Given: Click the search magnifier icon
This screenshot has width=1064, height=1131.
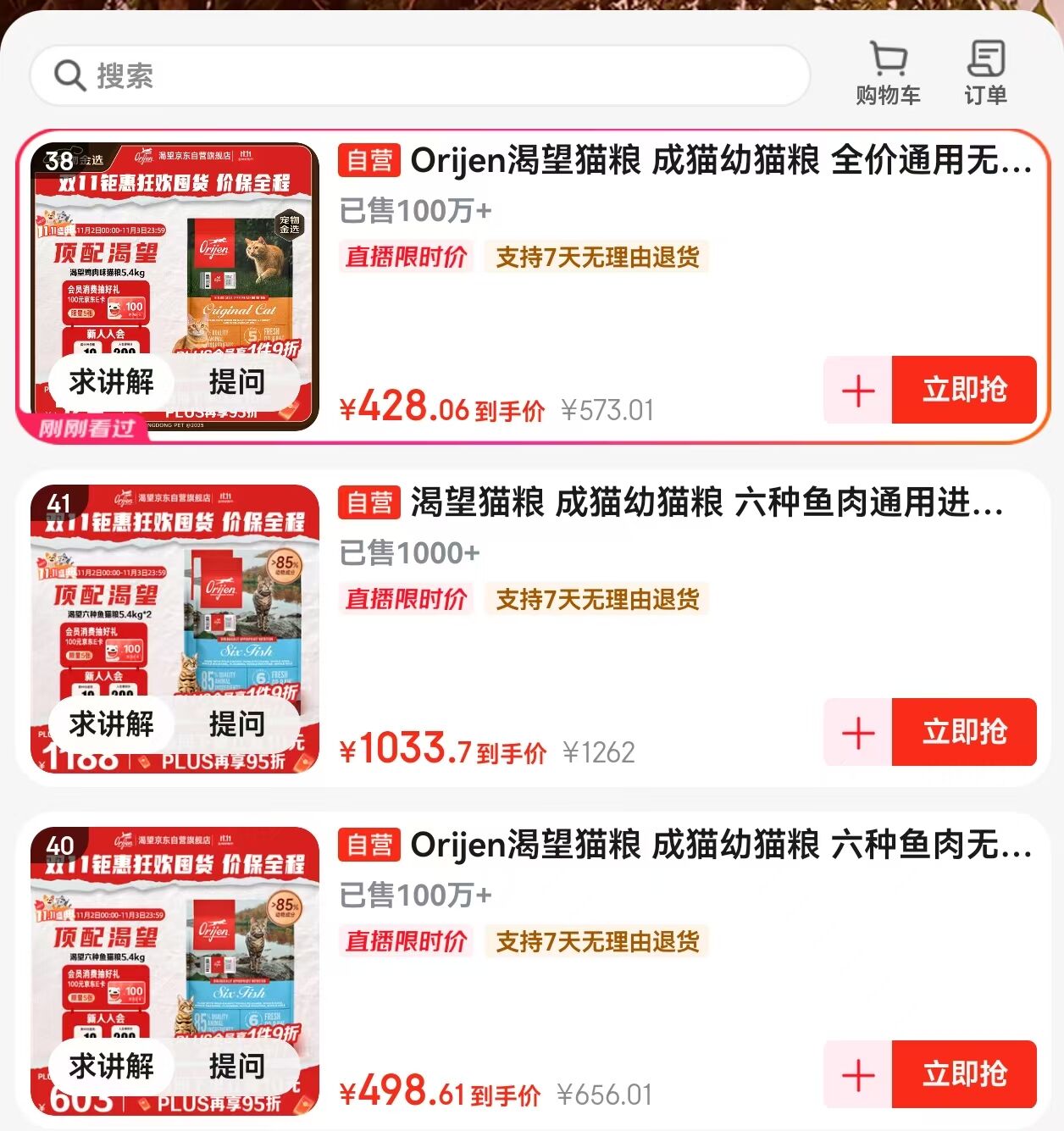Looking at the screenshot, I should [68, 74].
